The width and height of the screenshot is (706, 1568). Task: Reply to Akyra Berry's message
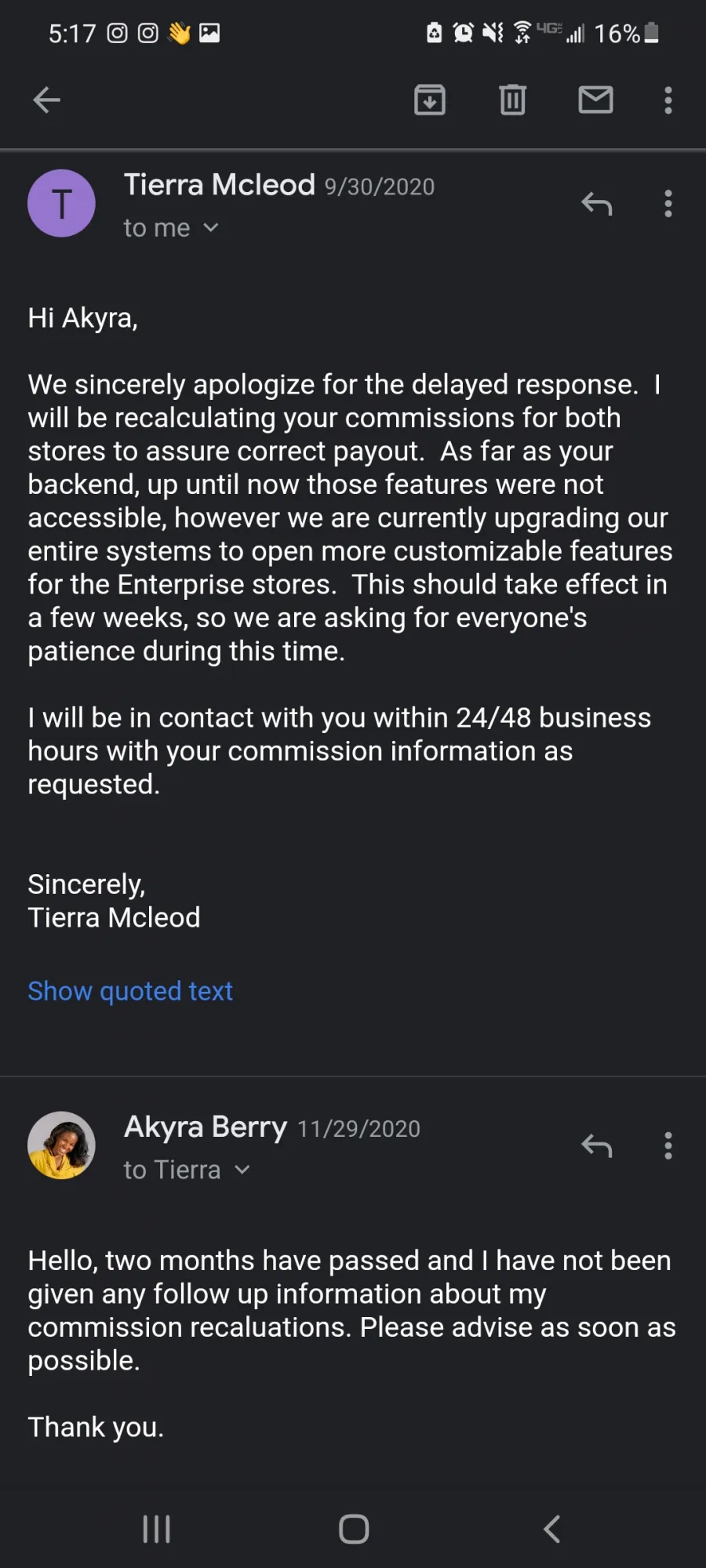pyautogui.click(x=597, y=1146)
